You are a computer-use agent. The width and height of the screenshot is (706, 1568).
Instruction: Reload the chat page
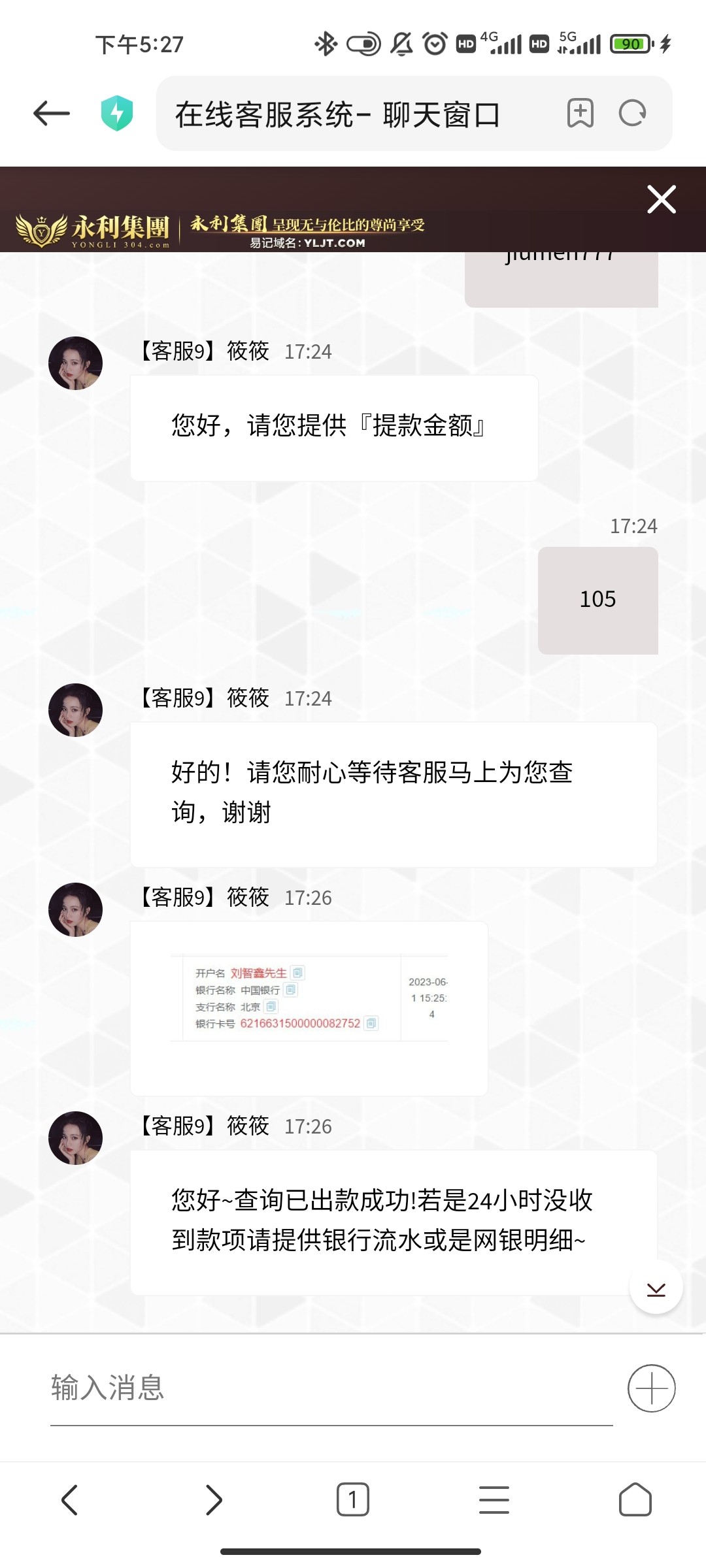632,113
